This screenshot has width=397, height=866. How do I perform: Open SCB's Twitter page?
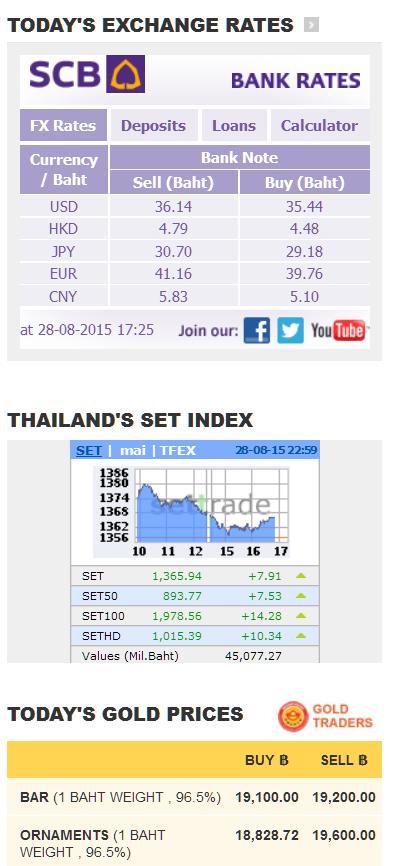tap(290, 330)
